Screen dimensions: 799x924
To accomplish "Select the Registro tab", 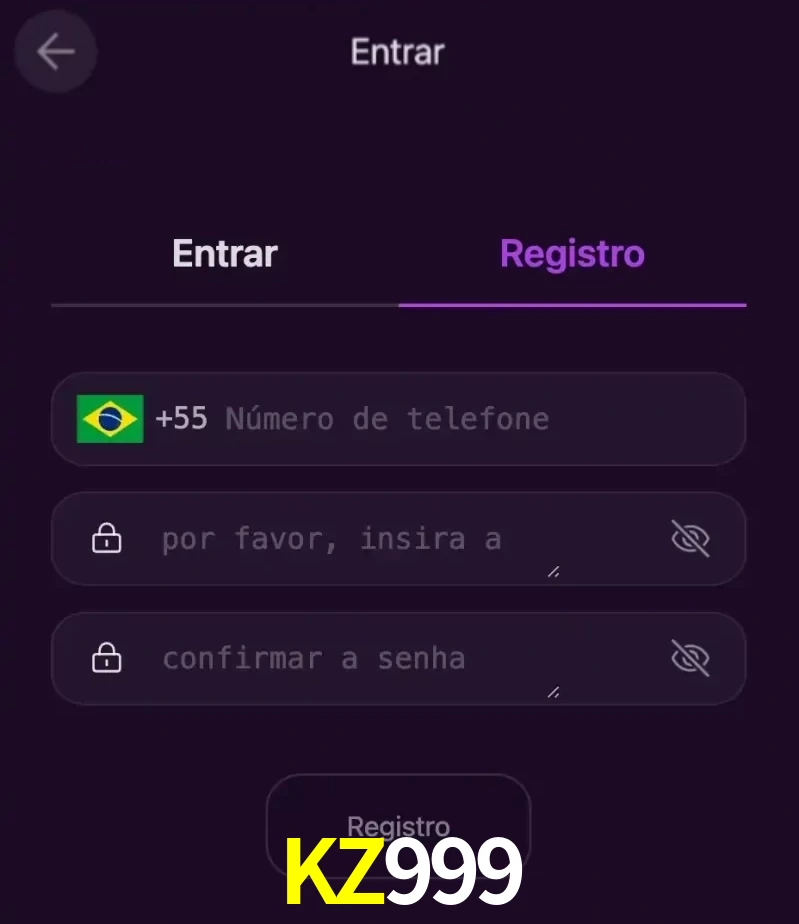I will coord(571,253).
